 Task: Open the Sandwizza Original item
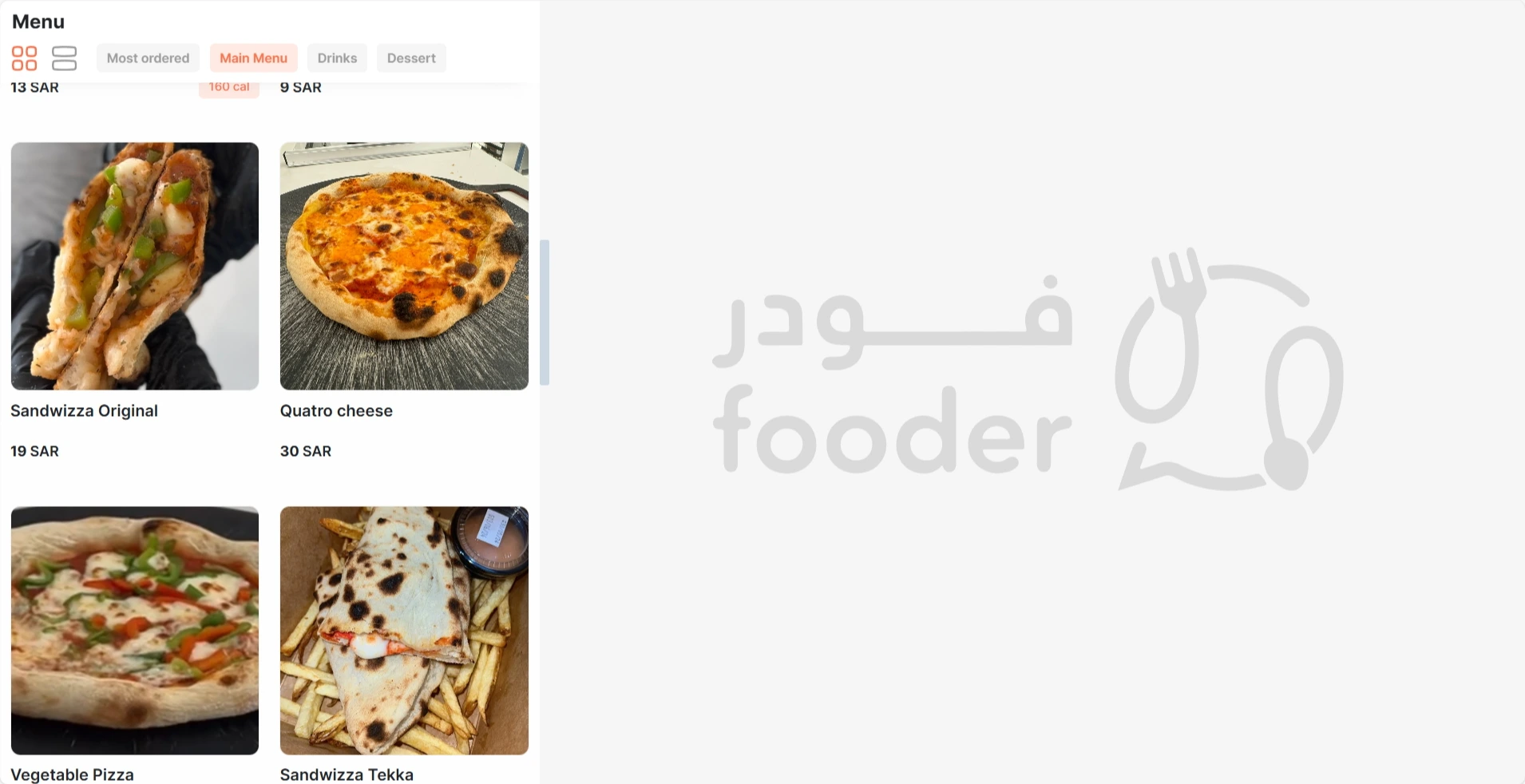pos(134,267)
